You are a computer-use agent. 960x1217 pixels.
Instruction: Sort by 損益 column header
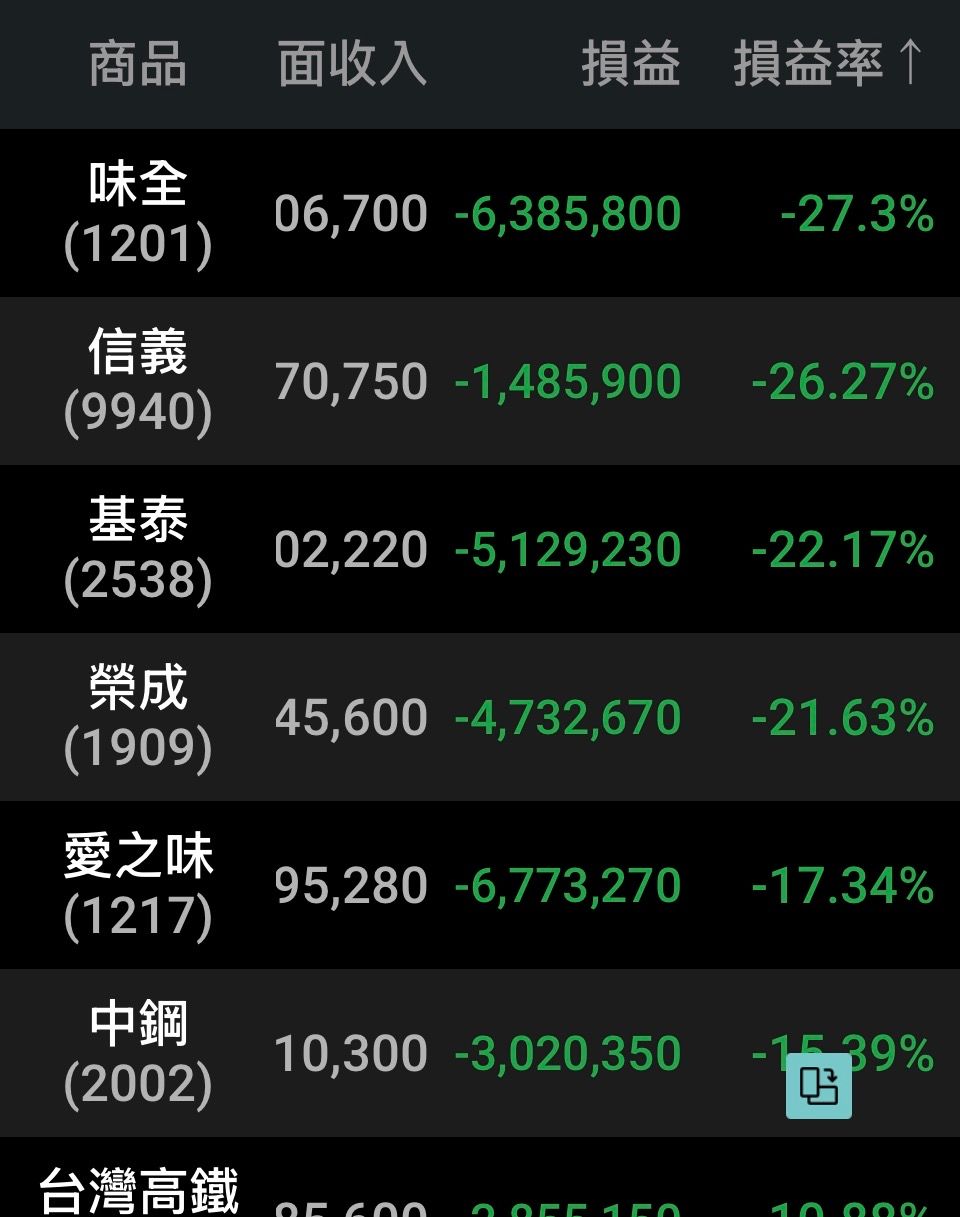point(631,64)
